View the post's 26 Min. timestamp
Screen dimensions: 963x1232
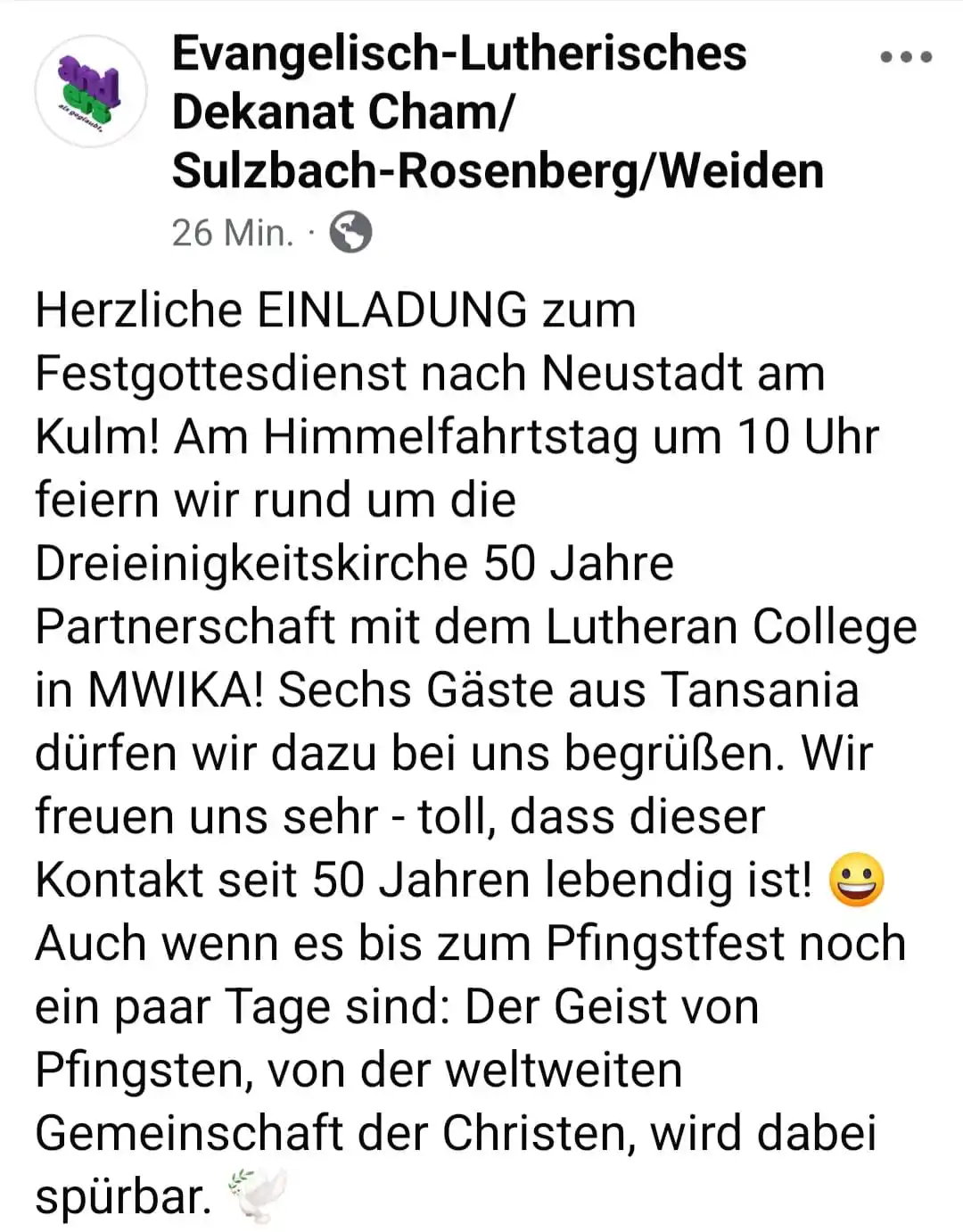tap(232, 233)
